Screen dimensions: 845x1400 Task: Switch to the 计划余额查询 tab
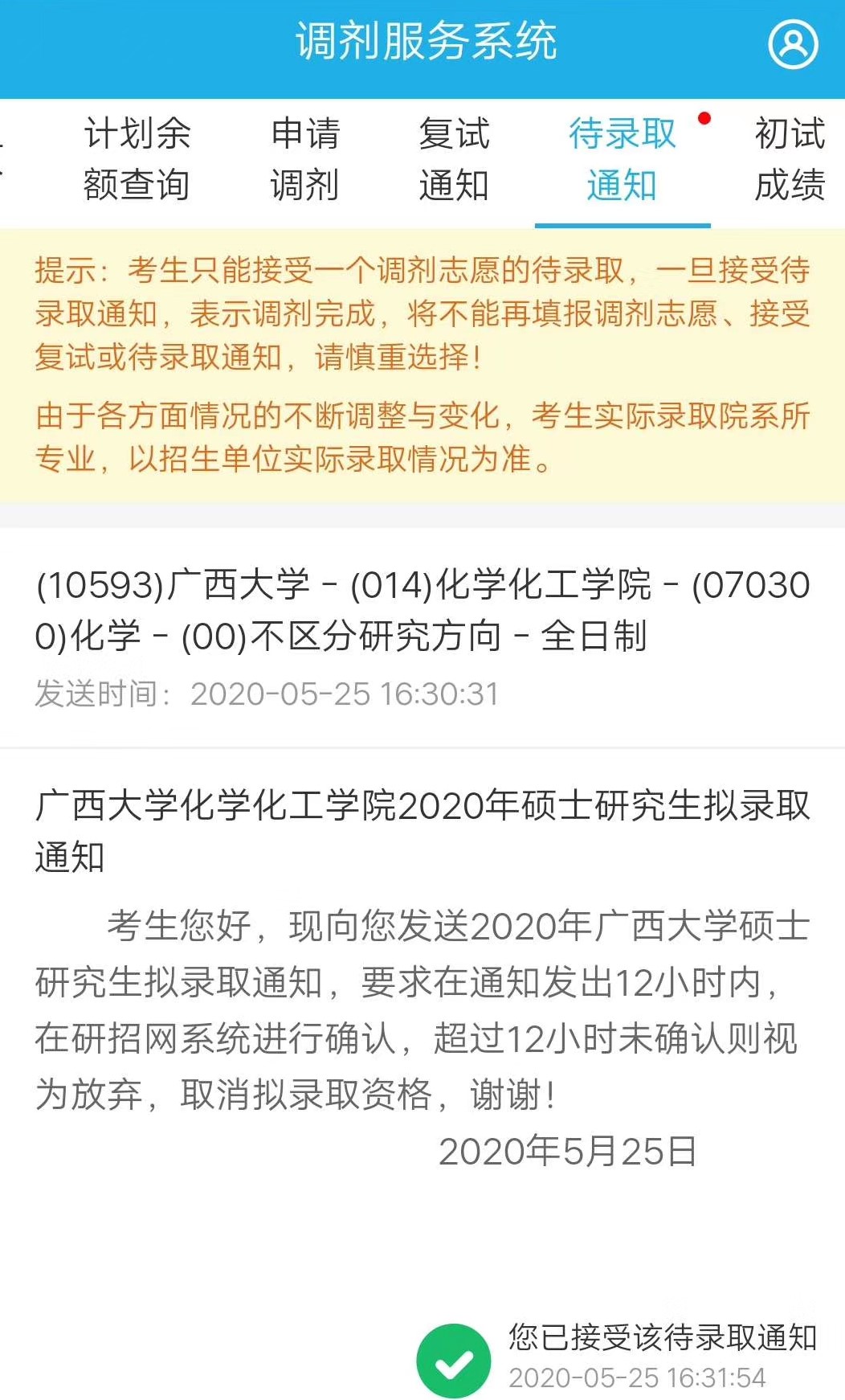click(137, 159)
